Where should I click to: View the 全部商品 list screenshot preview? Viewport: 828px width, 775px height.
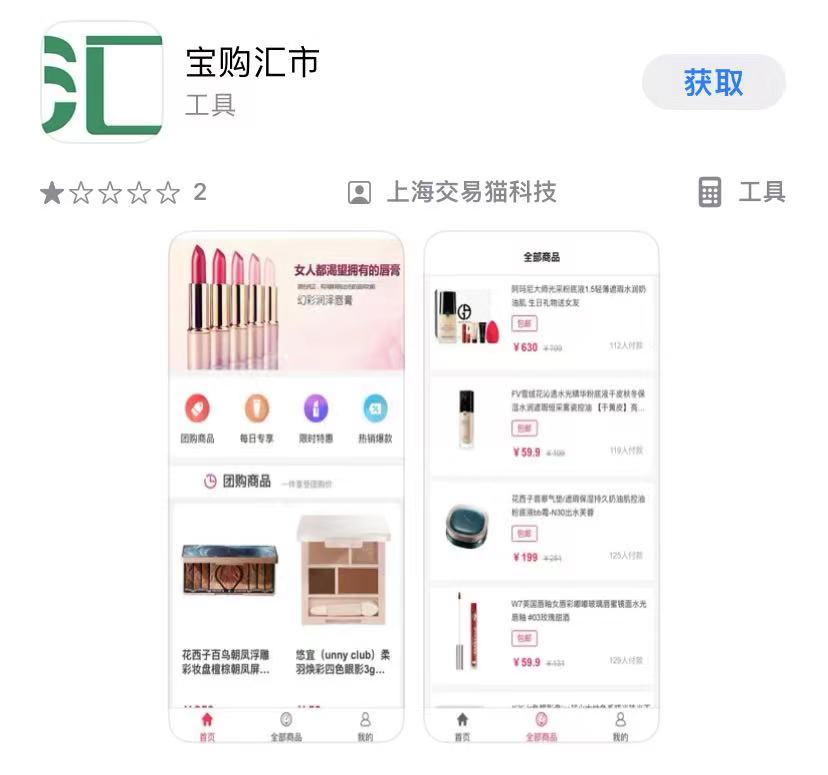541,487
